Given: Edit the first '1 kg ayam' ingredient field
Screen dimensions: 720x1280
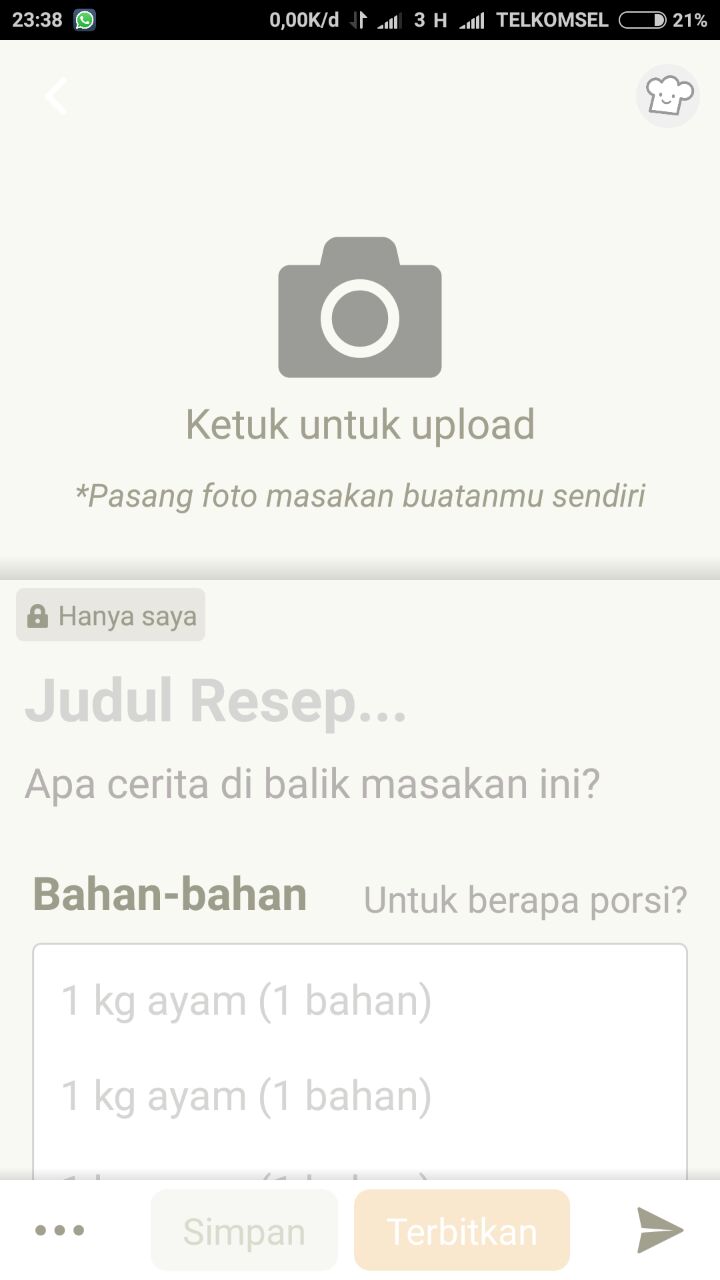Looking at the screenshot, I should tap(246, 1001).
